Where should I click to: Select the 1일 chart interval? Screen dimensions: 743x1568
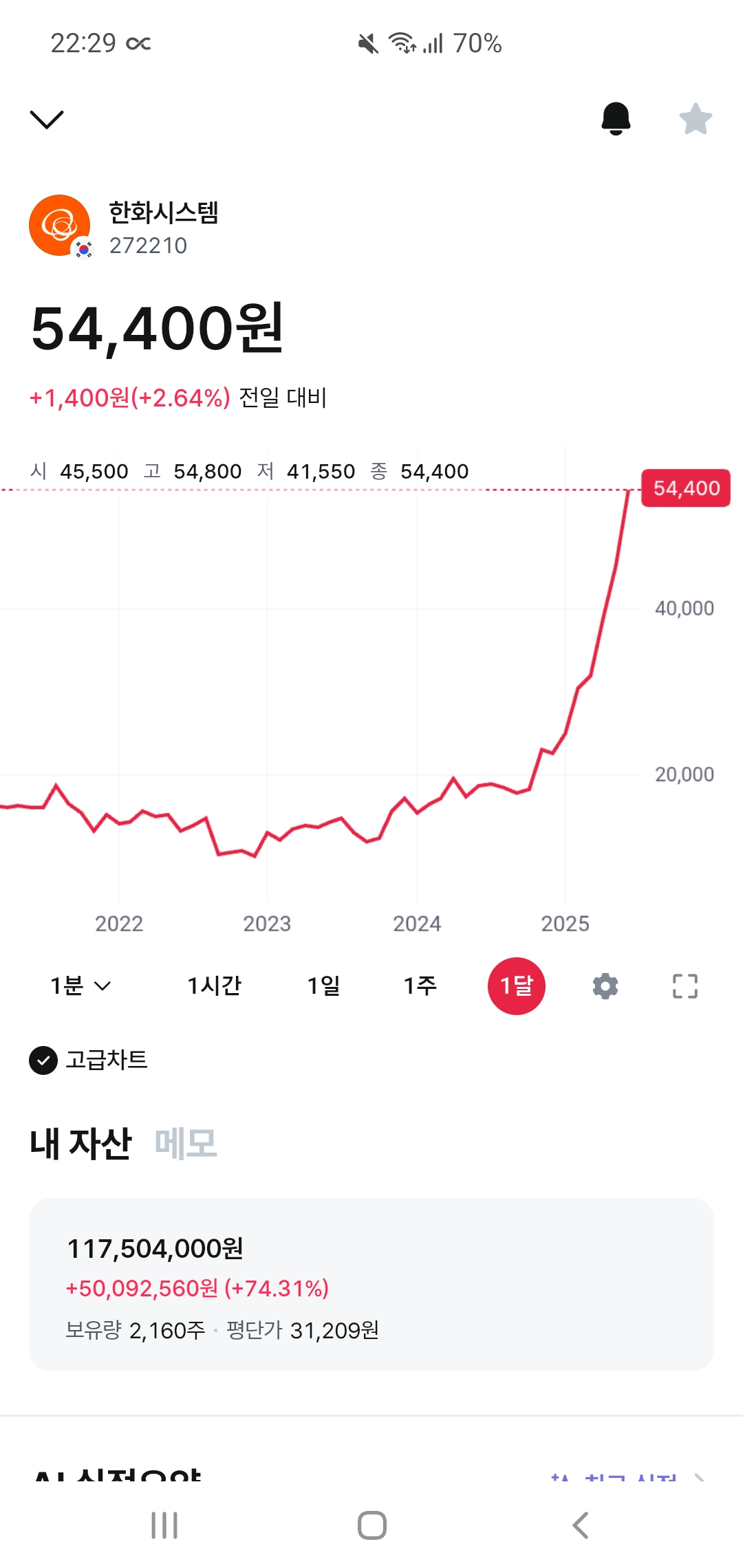tap(323, 986)
